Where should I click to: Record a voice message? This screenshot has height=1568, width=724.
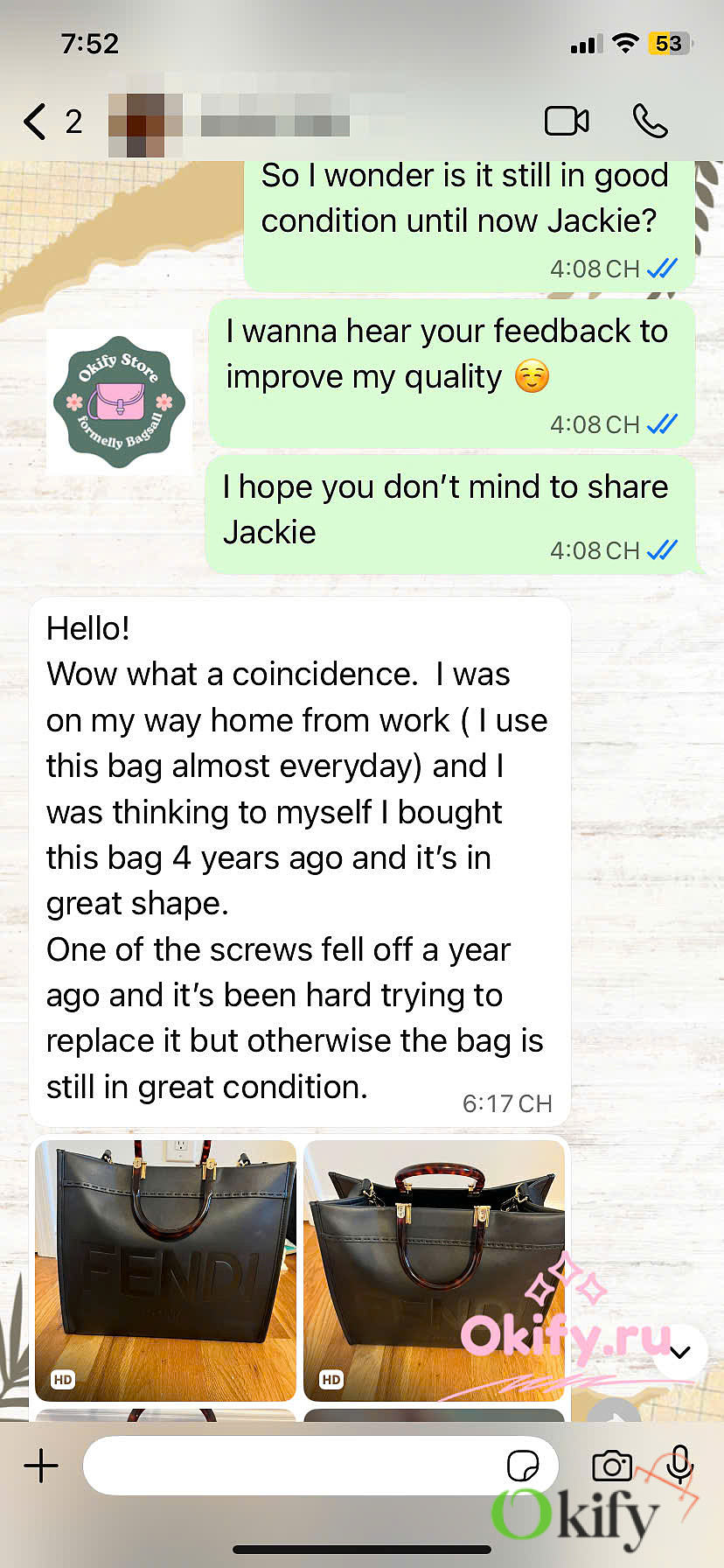pos(680,1464)
